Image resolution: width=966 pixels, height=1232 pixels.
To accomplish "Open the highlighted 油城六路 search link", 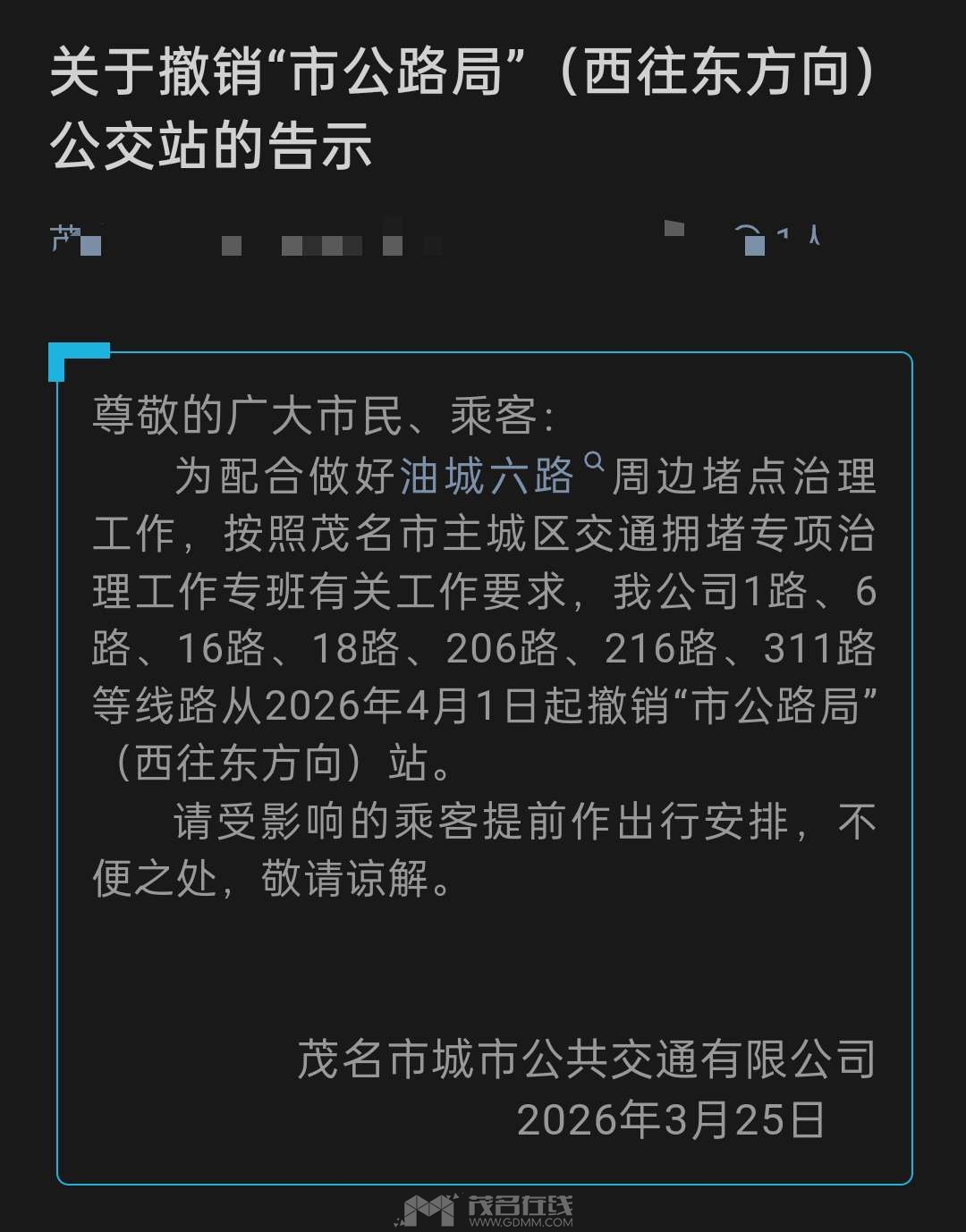I will pyautogui.click(x=487, y=477).
